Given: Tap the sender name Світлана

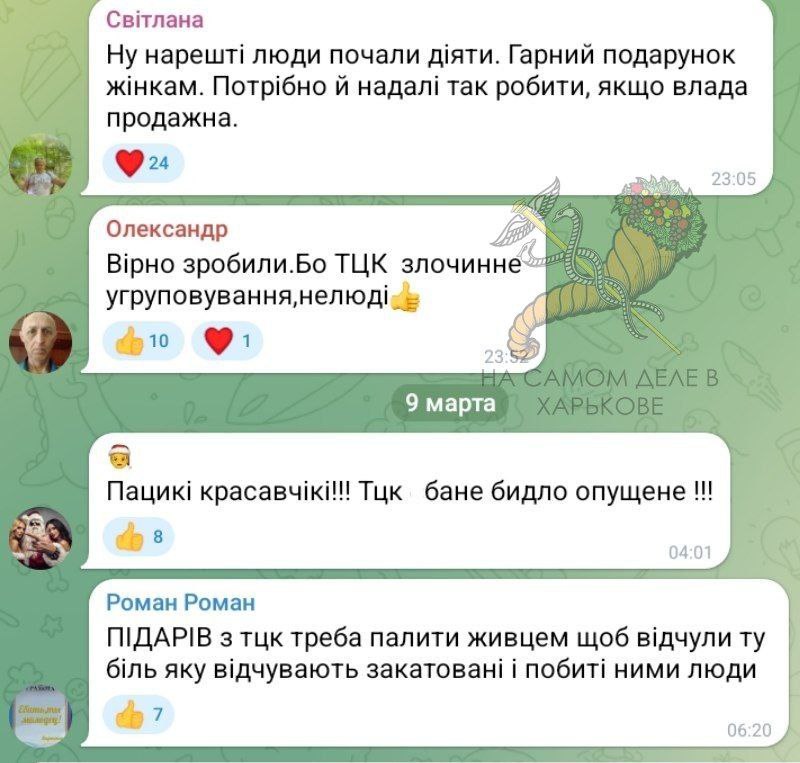Looking at the screenshot, I should [154, 21].
